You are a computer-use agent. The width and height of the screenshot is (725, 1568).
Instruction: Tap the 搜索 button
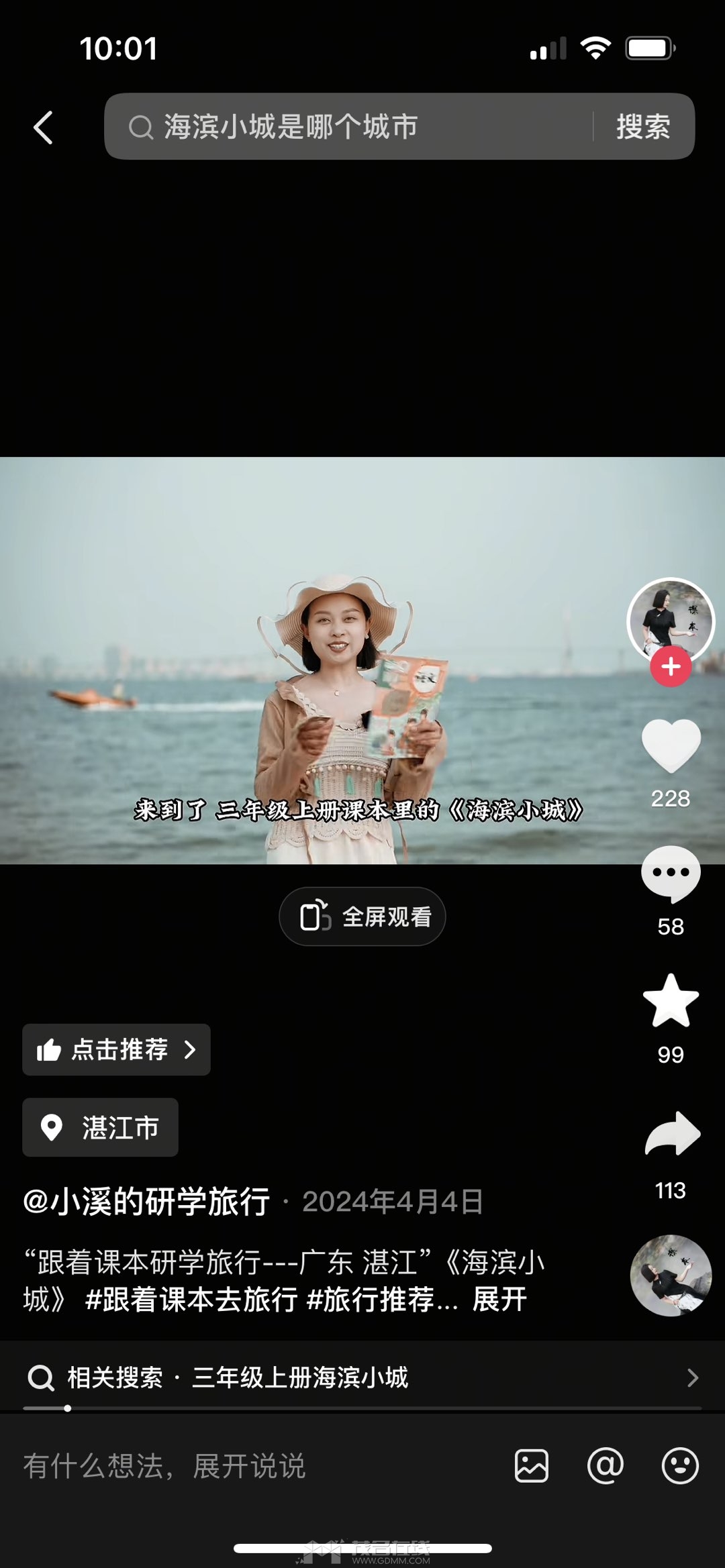(642, 127)
